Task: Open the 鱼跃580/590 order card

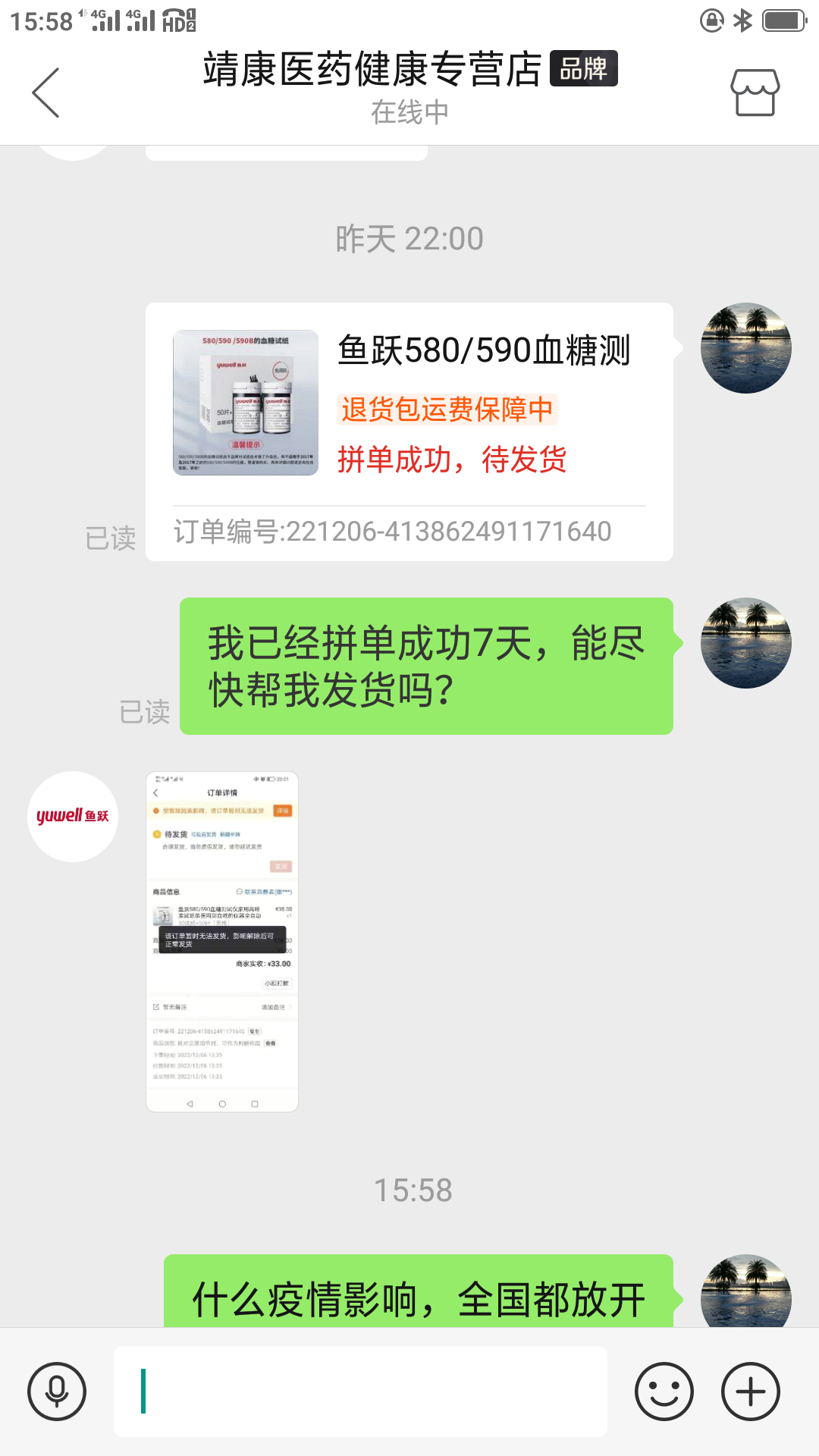Action: point(409,431)
